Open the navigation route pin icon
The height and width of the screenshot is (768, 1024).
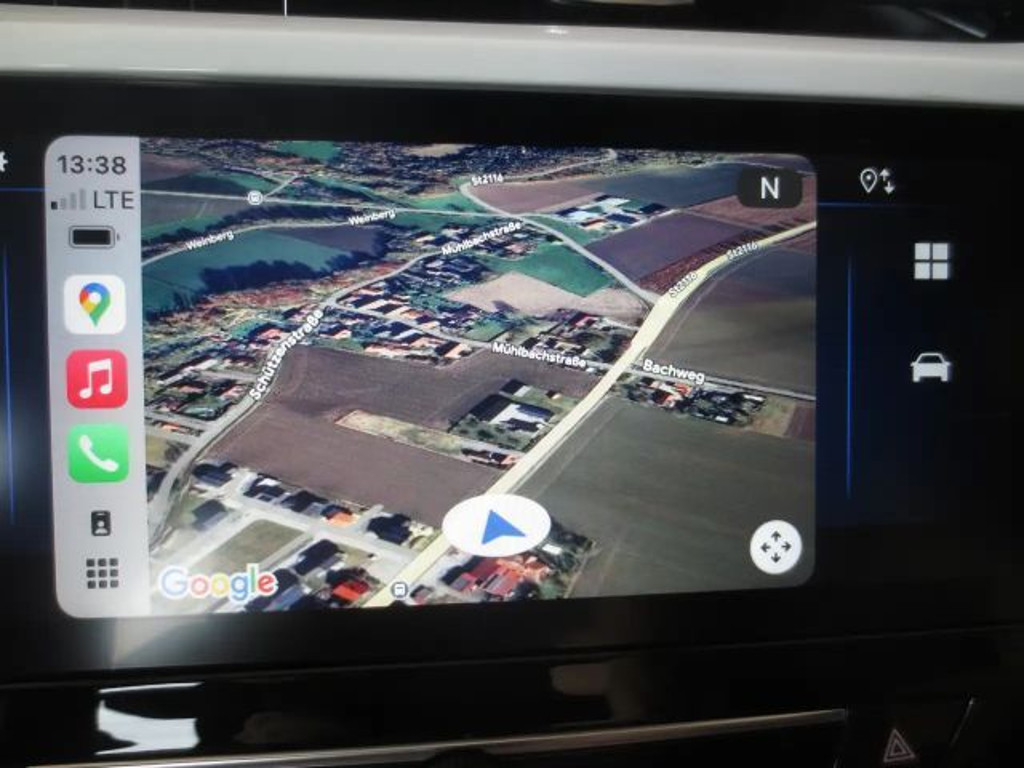877,181
